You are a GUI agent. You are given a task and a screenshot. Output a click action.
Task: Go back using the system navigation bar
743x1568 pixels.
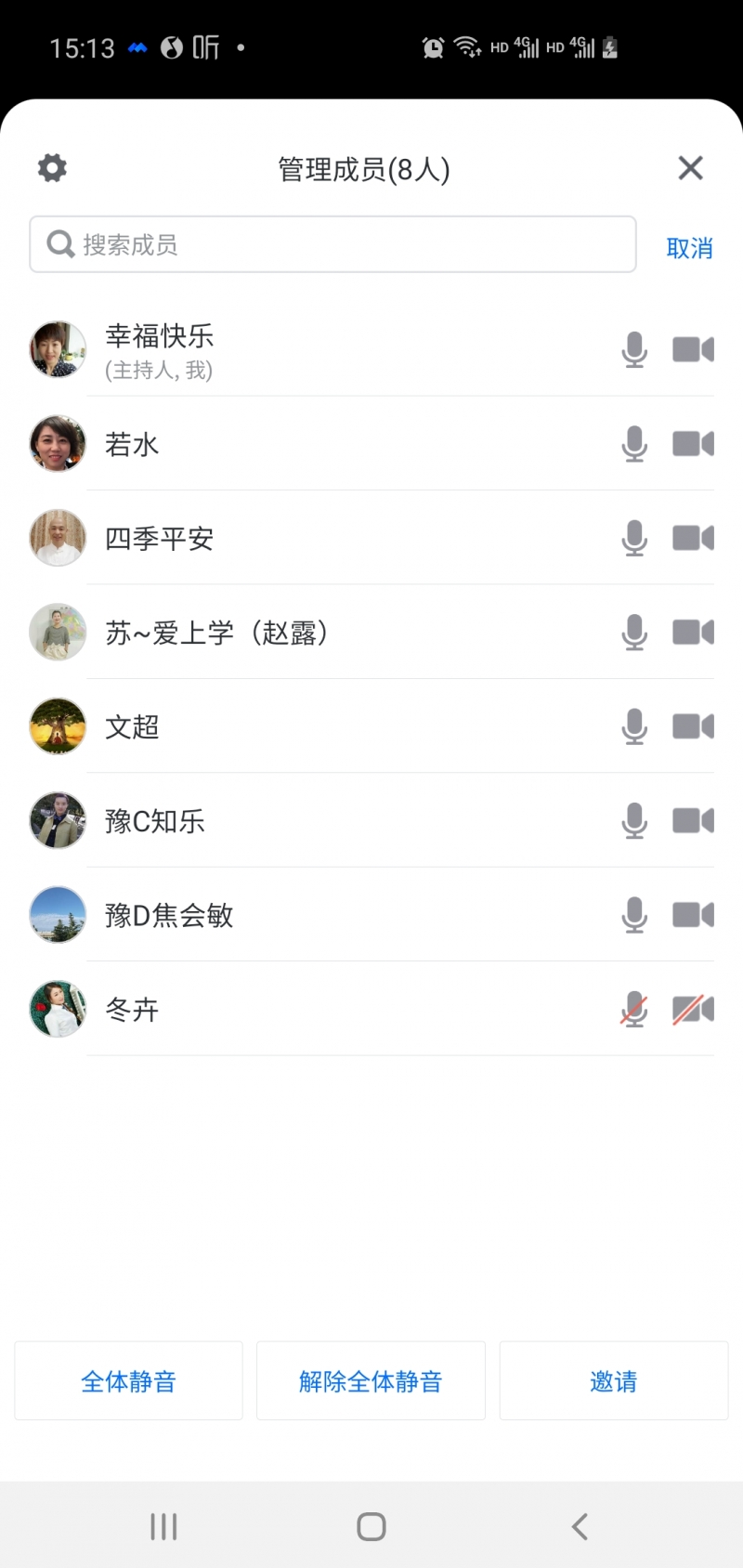(580, 1526)
